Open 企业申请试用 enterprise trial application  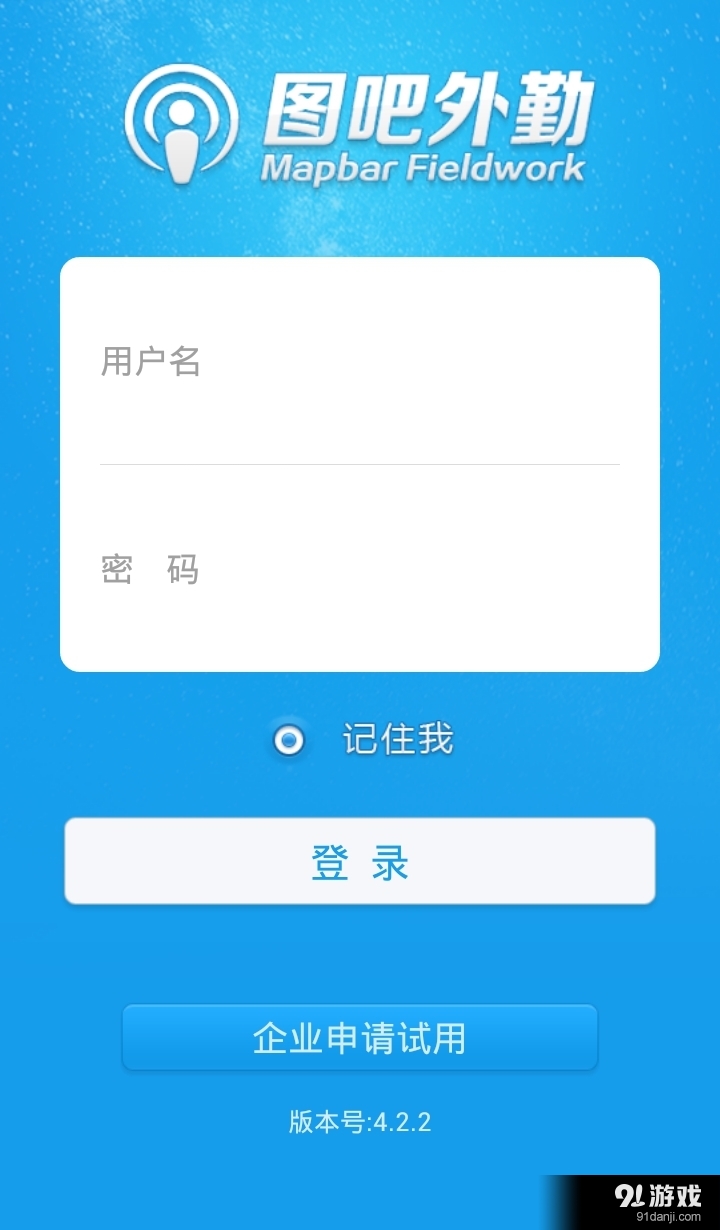tap(360, 1037)
